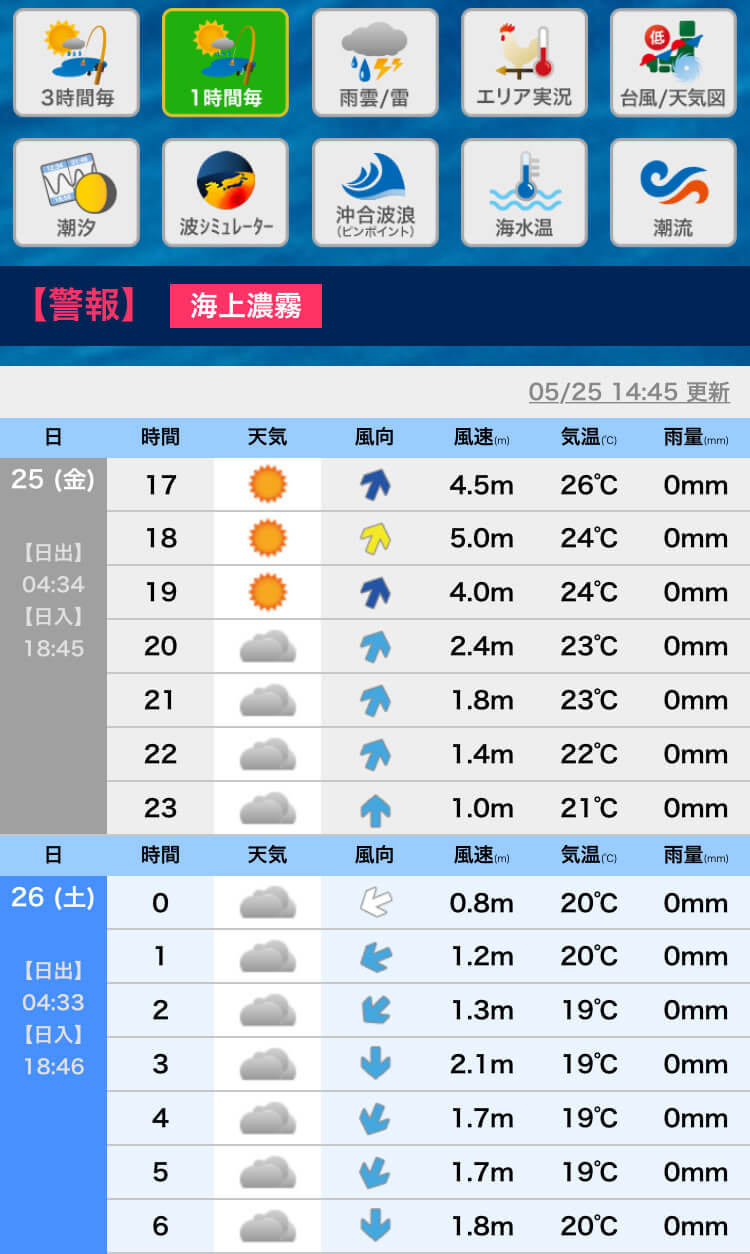
Task: Open 台風/天気図 typhoon and weather chart
Action: pos(673,63)
